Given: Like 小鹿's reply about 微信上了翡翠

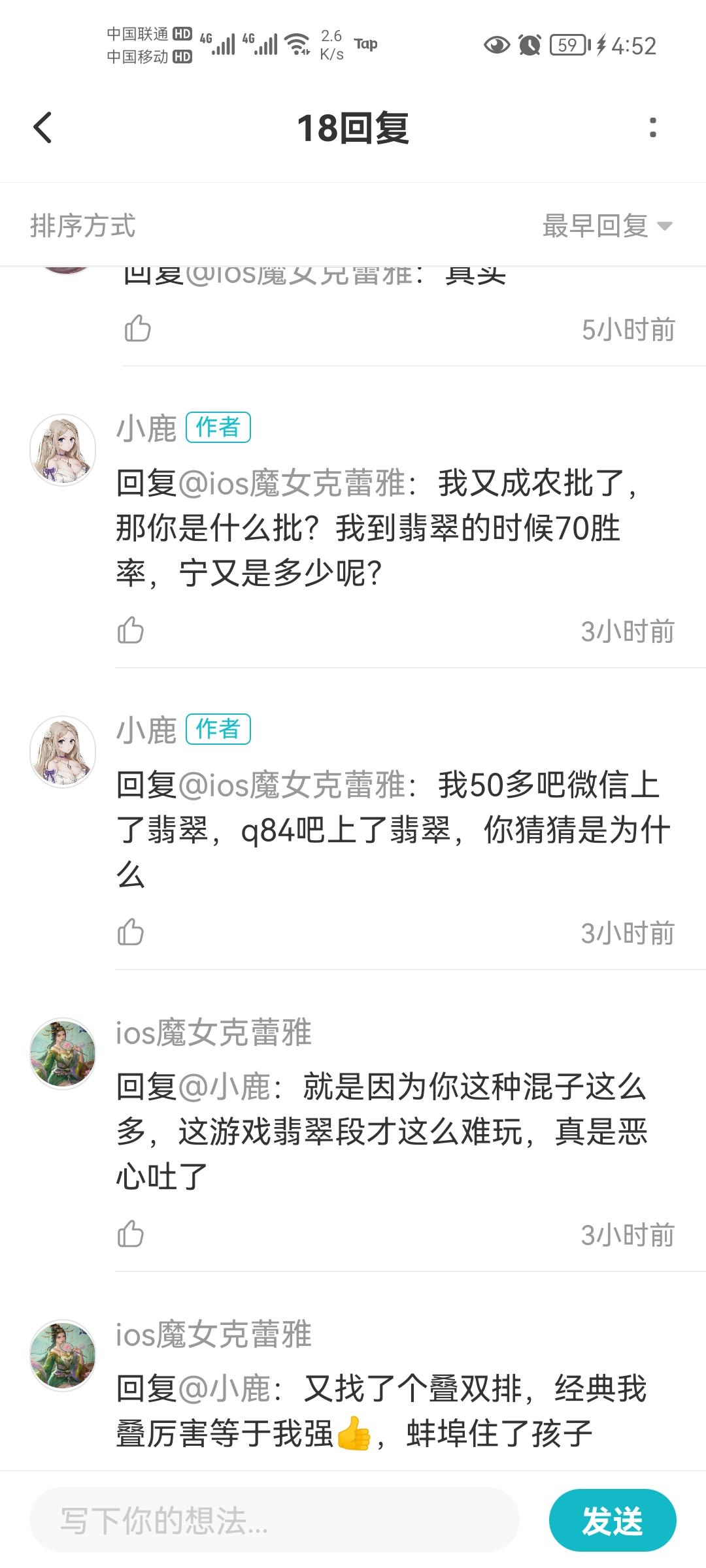Looking at the screenshot, I should coord(130,932).
